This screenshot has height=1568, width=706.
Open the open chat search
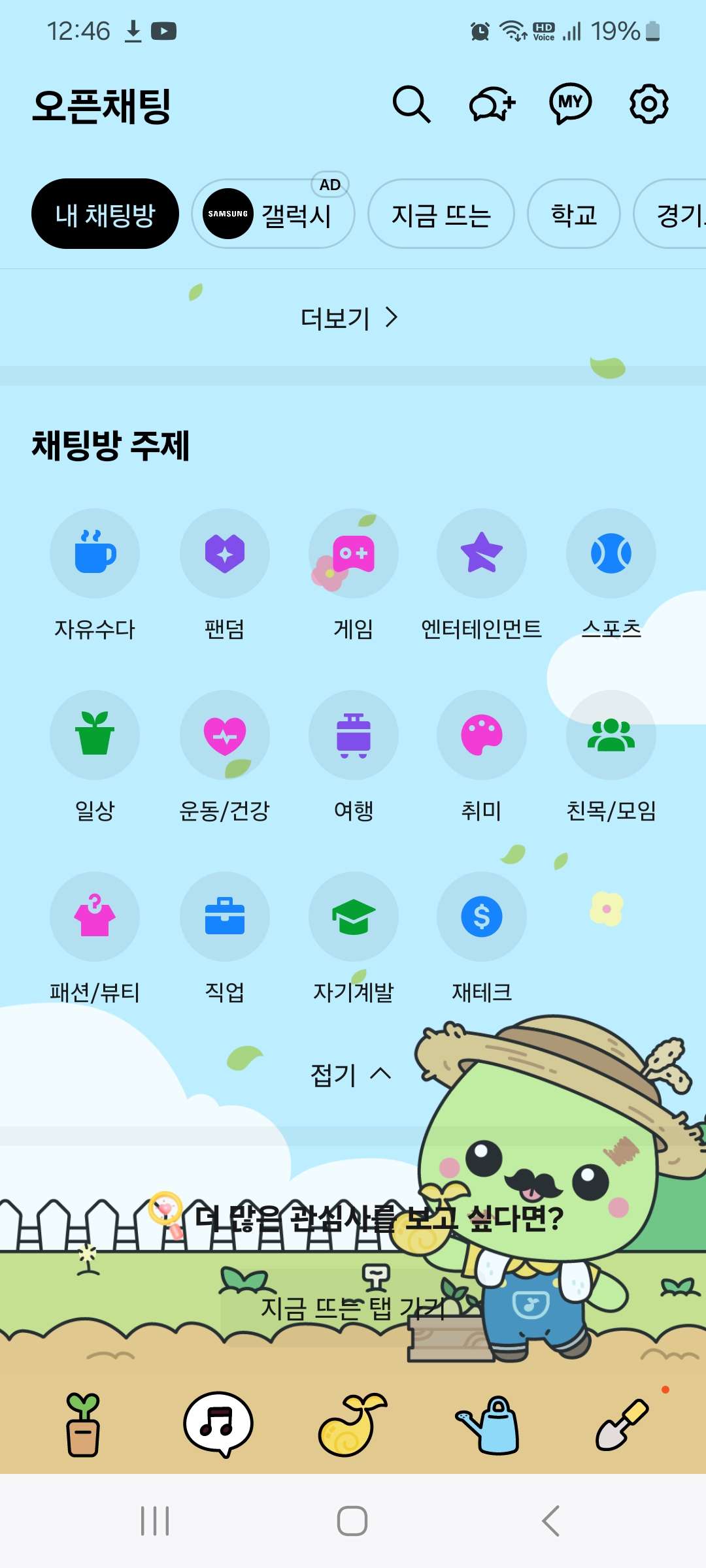coord(411,104)
